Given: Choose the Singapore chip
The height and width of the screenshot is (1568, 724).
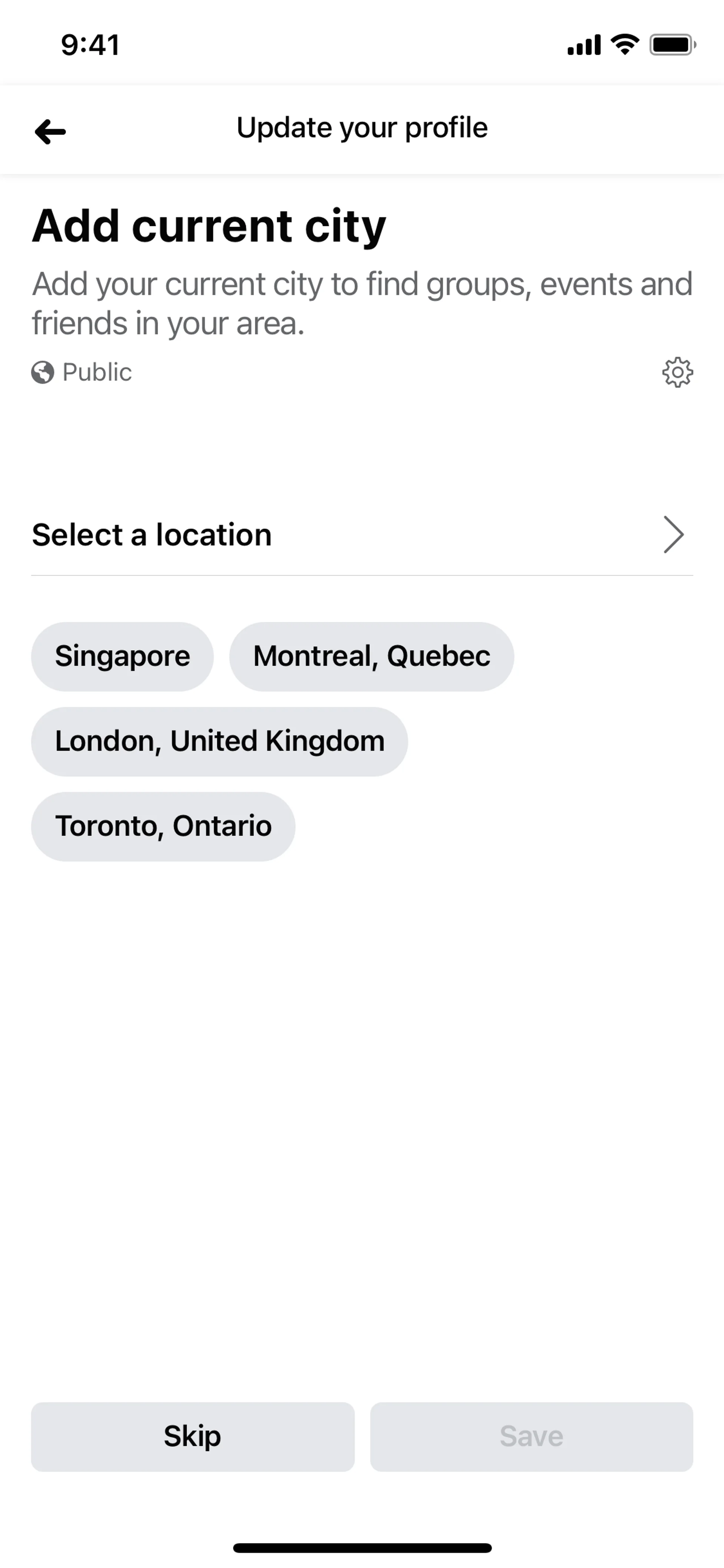Looking at the screenshot, I should click(x=122, y=656).
